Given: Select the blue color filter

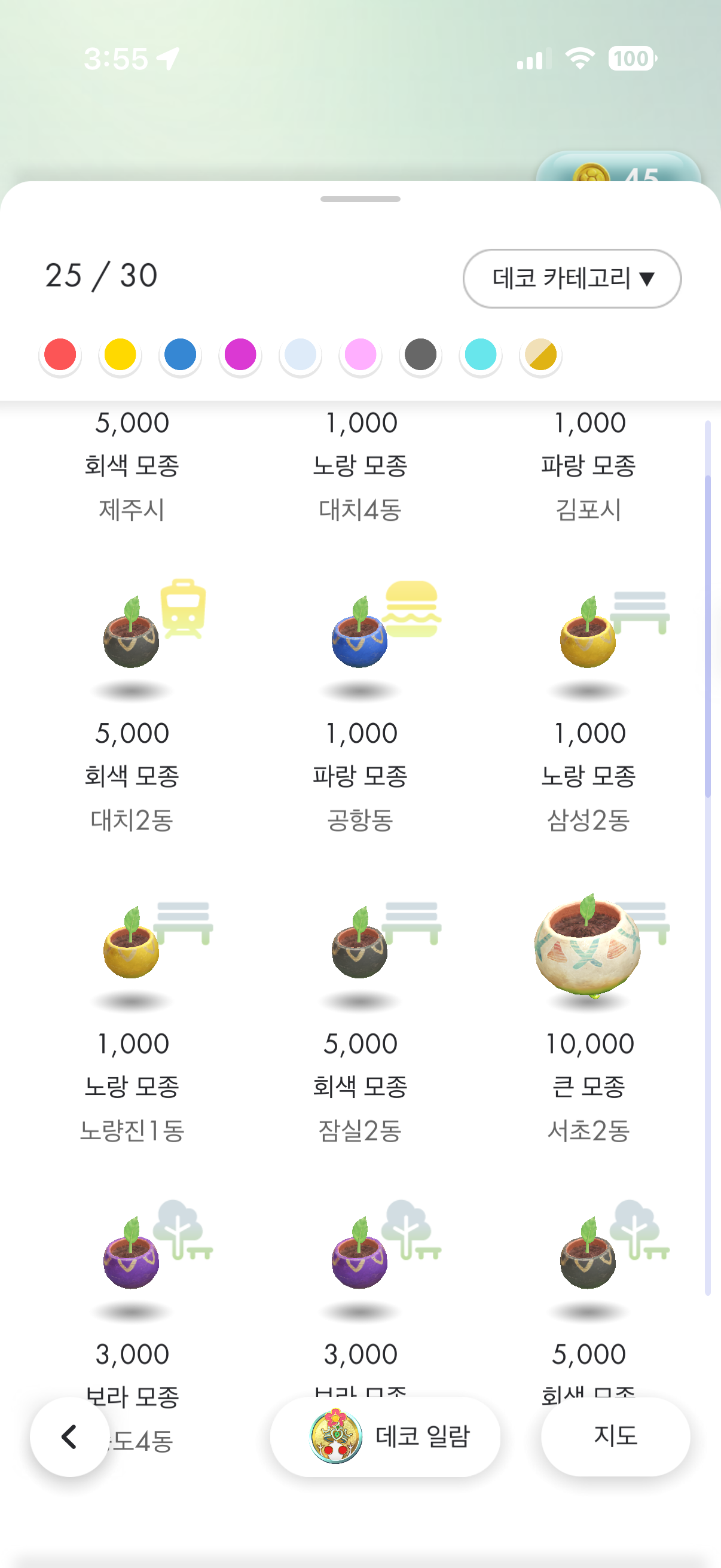Looking at the screenshot, I should click(x=180, y=355).
